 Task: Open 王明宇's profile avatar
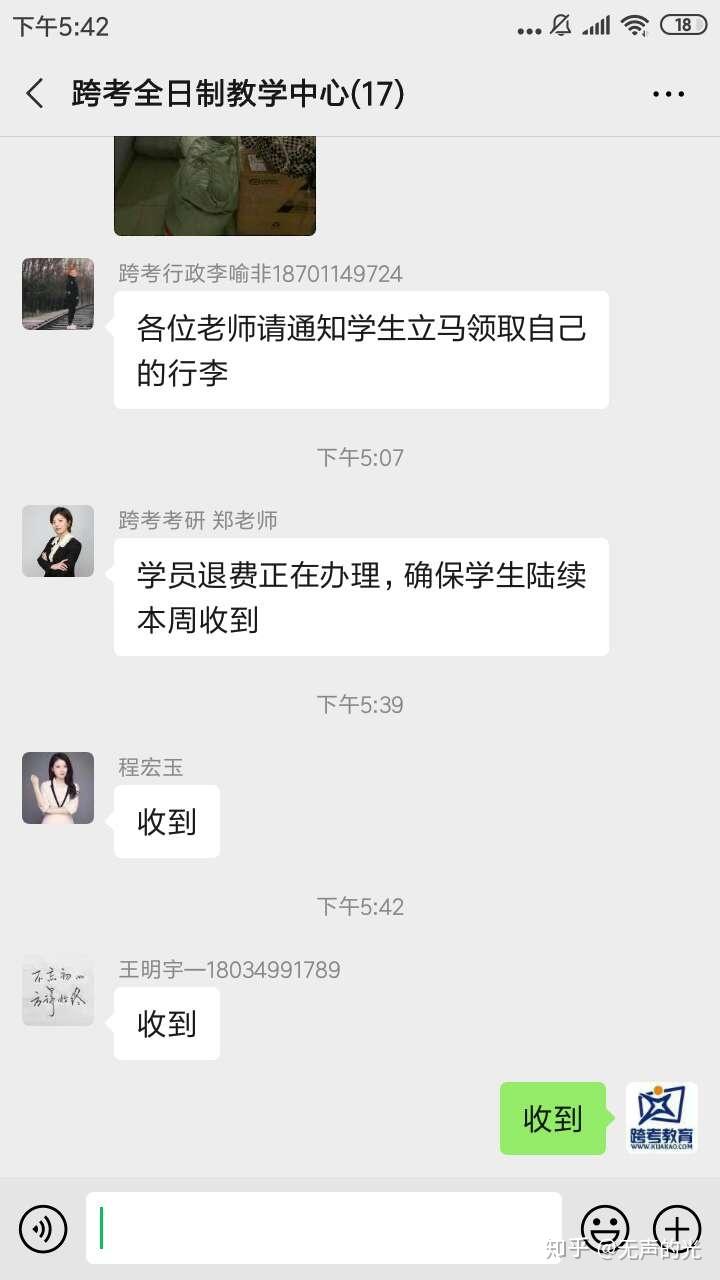tap(58, 990)
